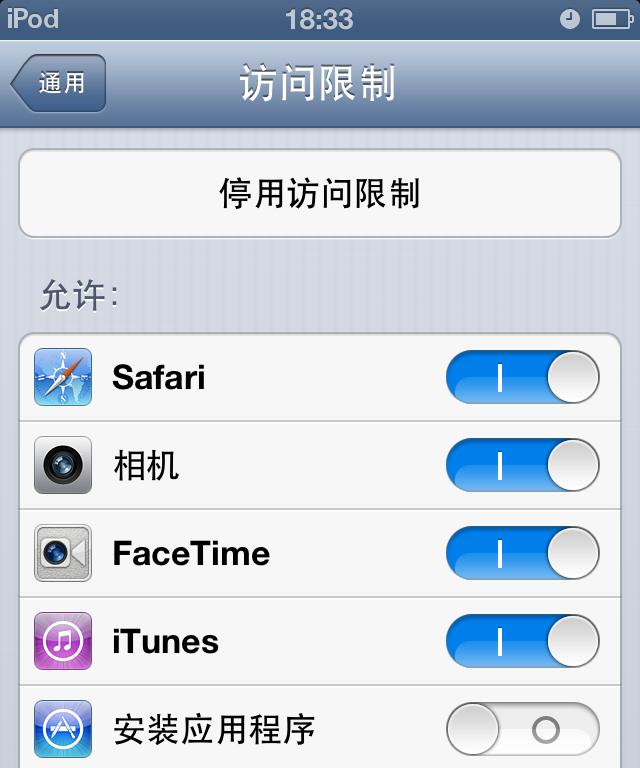Screen dimensions: 640x768
Task: Go back to 通用 settings
Action: (58, 83)
